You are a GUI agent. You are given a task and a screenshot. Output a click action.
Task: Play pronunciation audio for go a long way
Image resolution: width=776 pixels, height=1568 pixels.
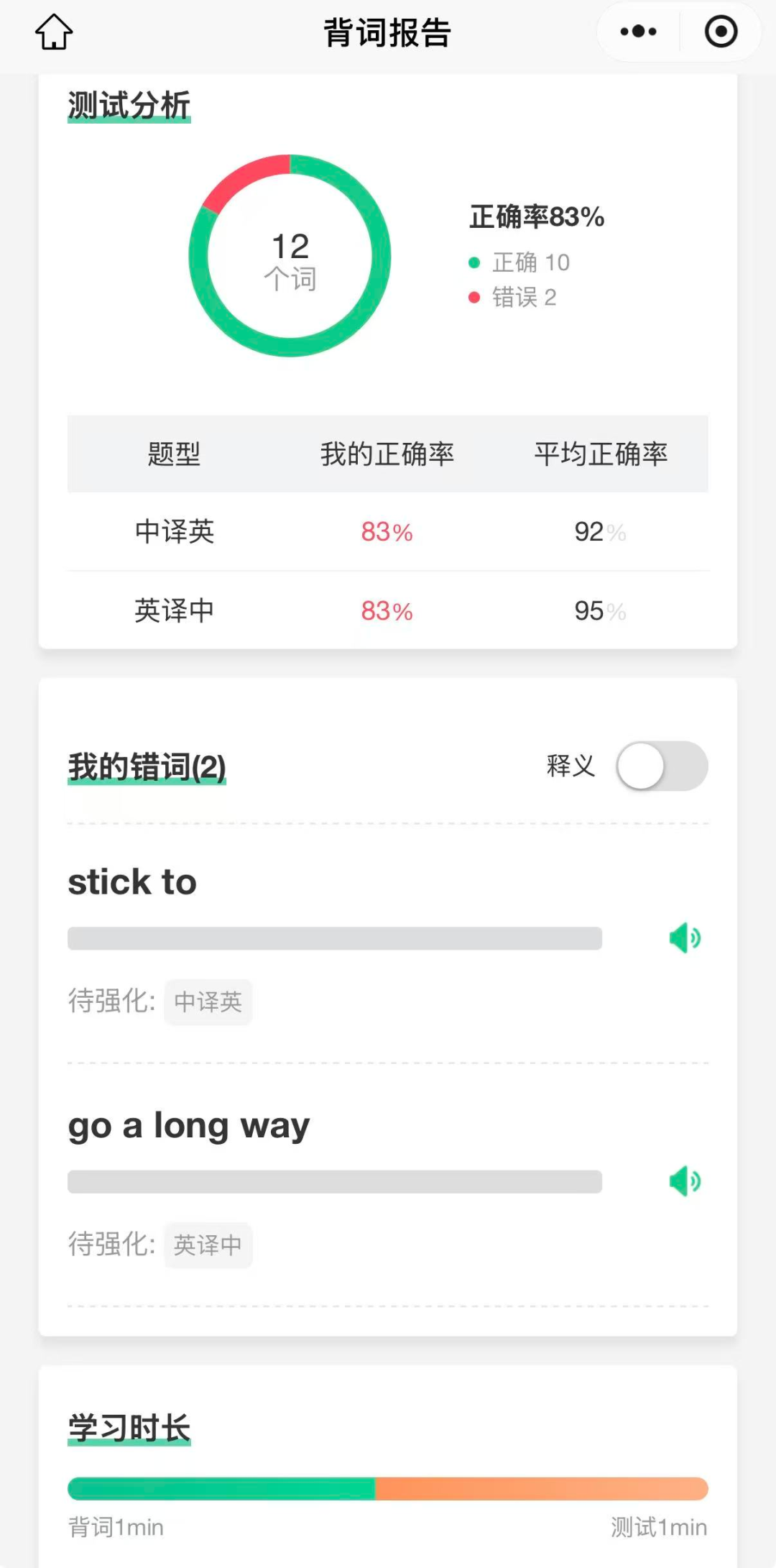pyautogui.click(x=683, y=1181)
